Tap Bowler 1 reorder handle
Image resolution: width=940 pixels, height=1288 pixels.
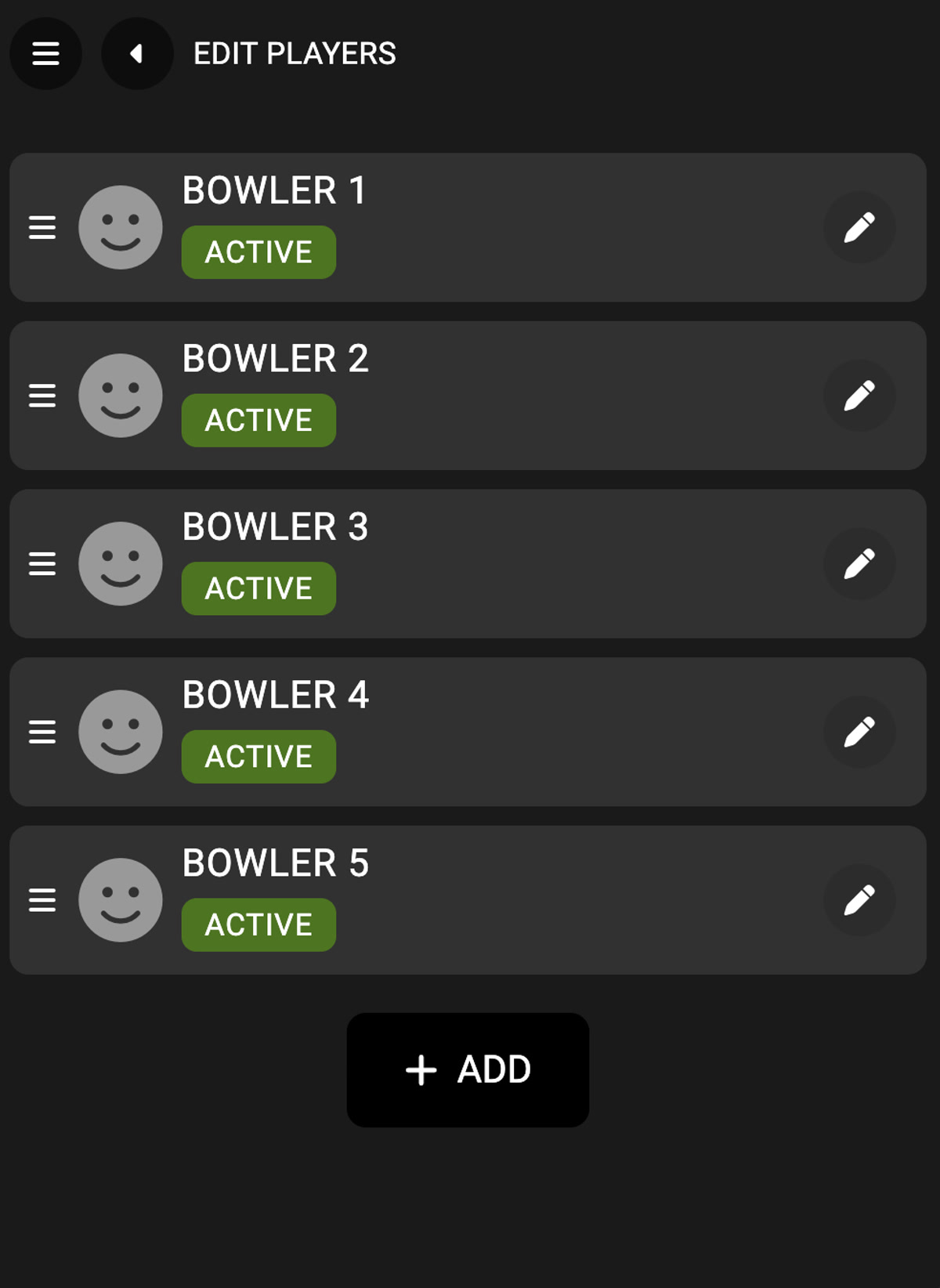tap(42, 227)
